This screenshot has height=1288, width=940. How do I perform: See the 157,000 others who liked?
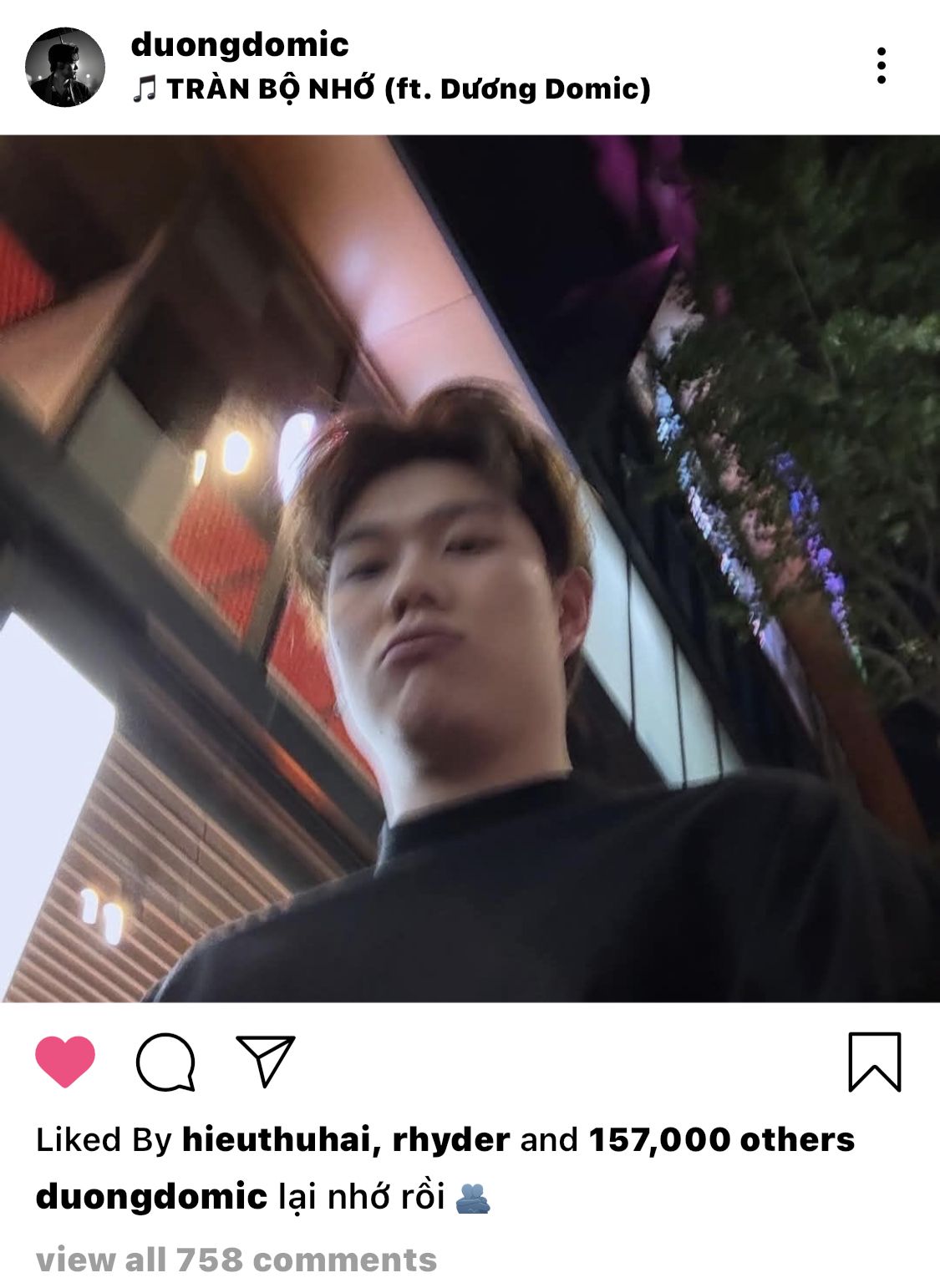click(x=722, y=1139)
